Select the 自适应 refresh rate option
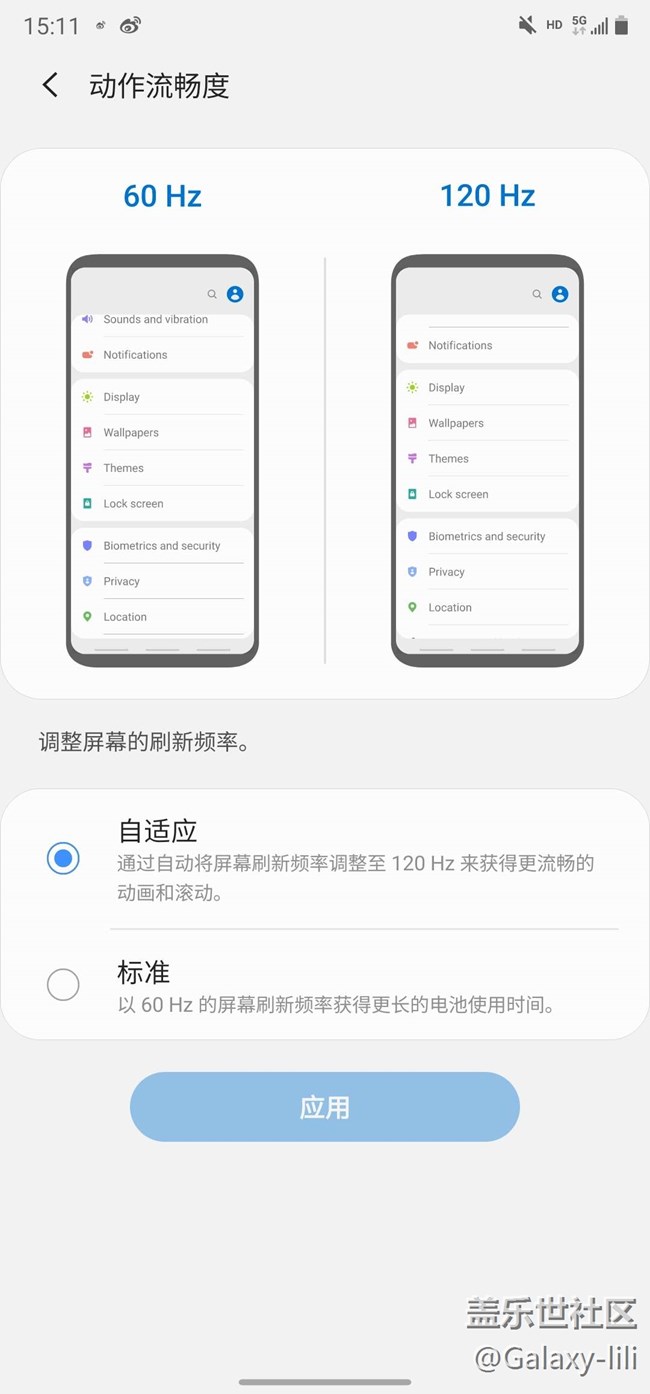 [x=63, y=858]
